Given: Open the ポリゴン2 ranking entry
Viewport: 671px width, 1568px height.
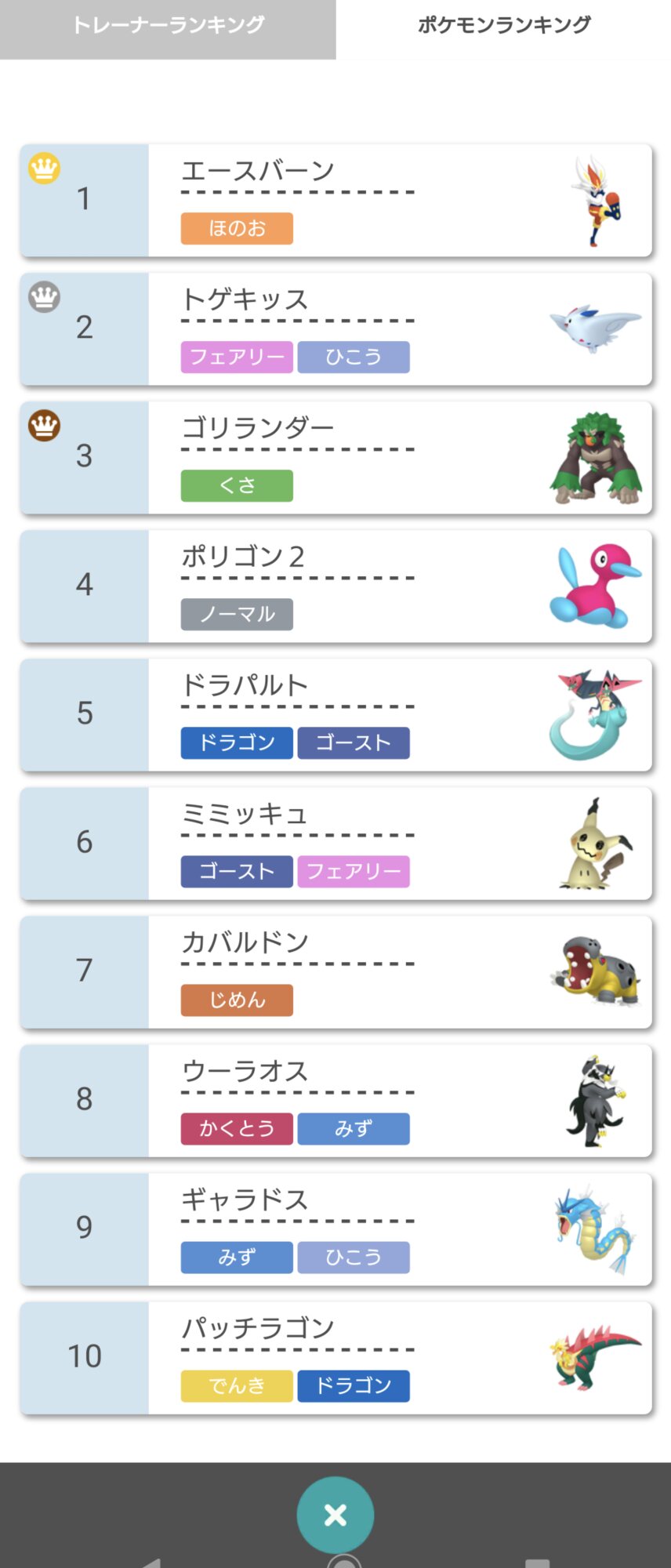Looking at the screenshot, I should point(335,586).
